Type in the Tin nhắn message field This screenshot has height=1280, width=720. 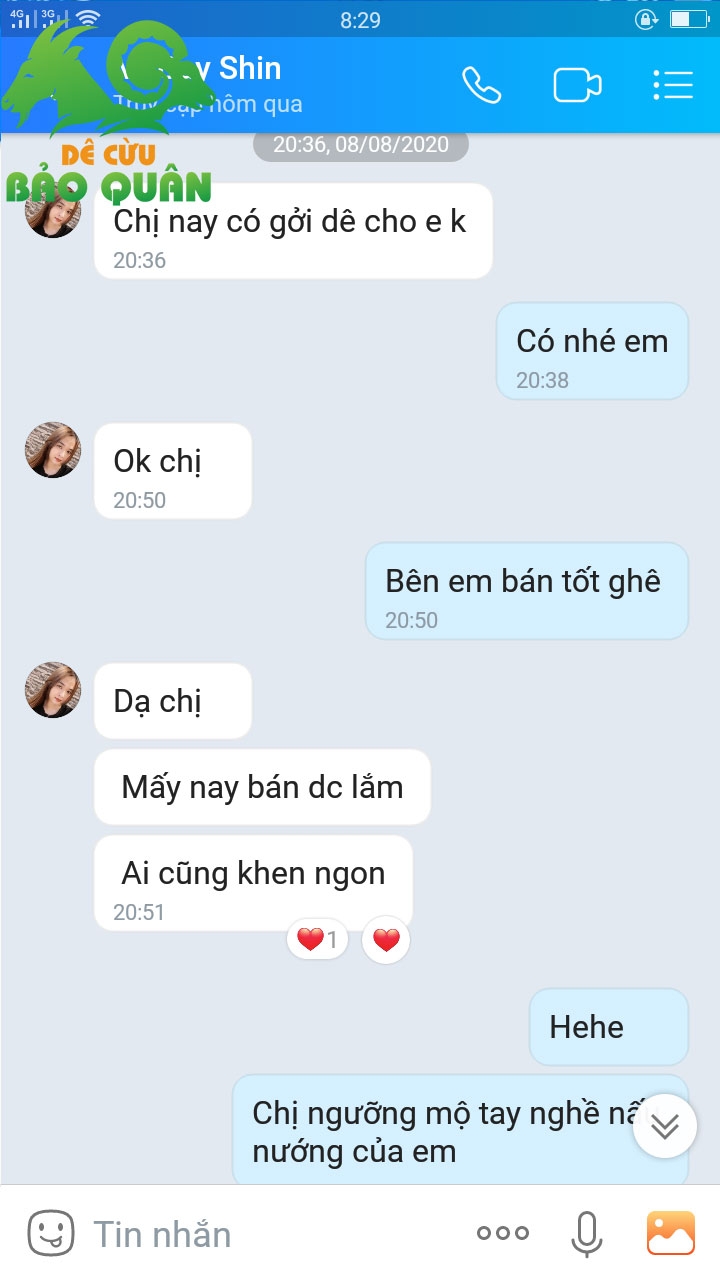(270, 1234)
